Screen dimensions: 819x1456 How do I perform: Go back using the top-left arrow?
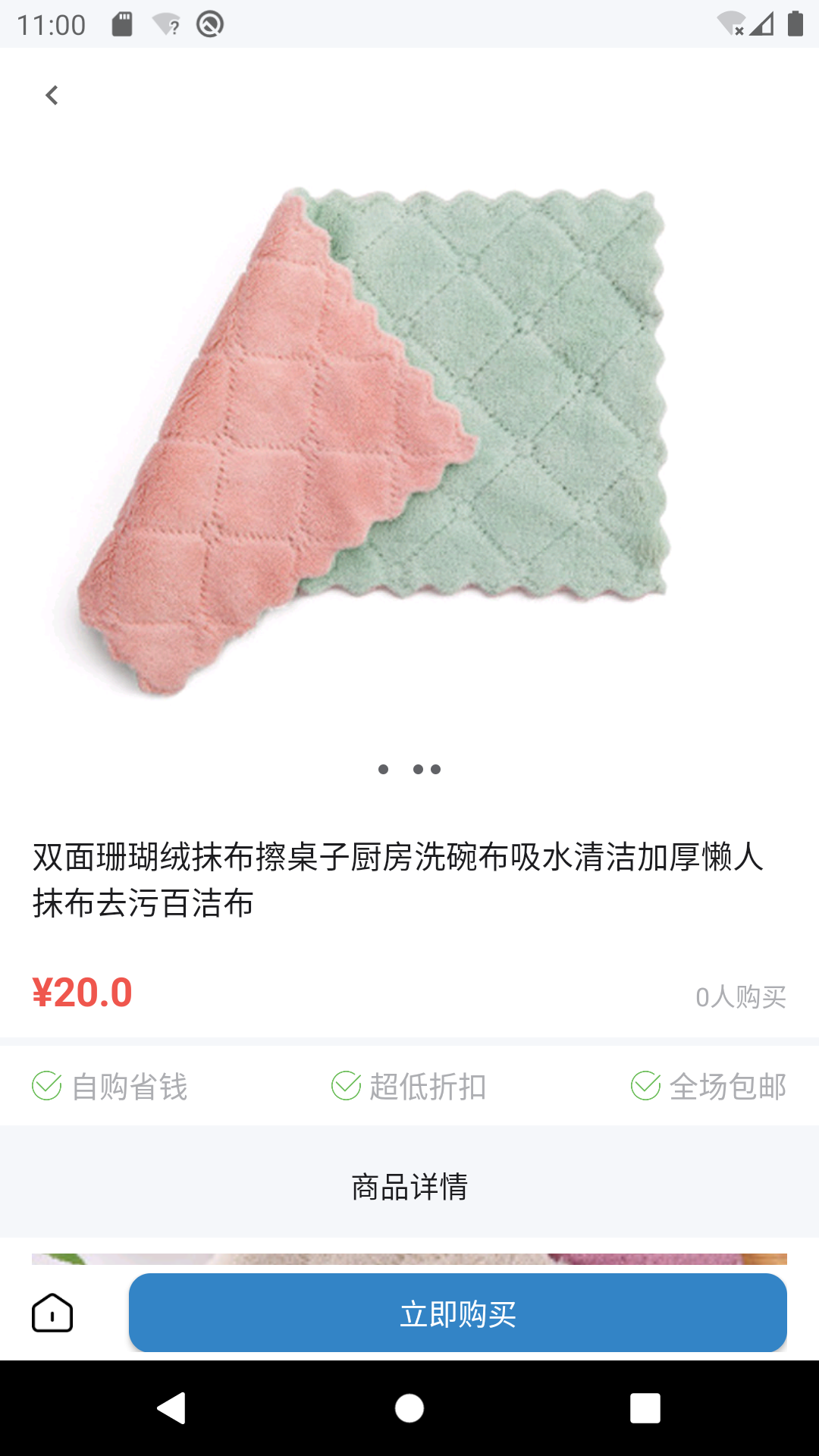coord(52,96)
